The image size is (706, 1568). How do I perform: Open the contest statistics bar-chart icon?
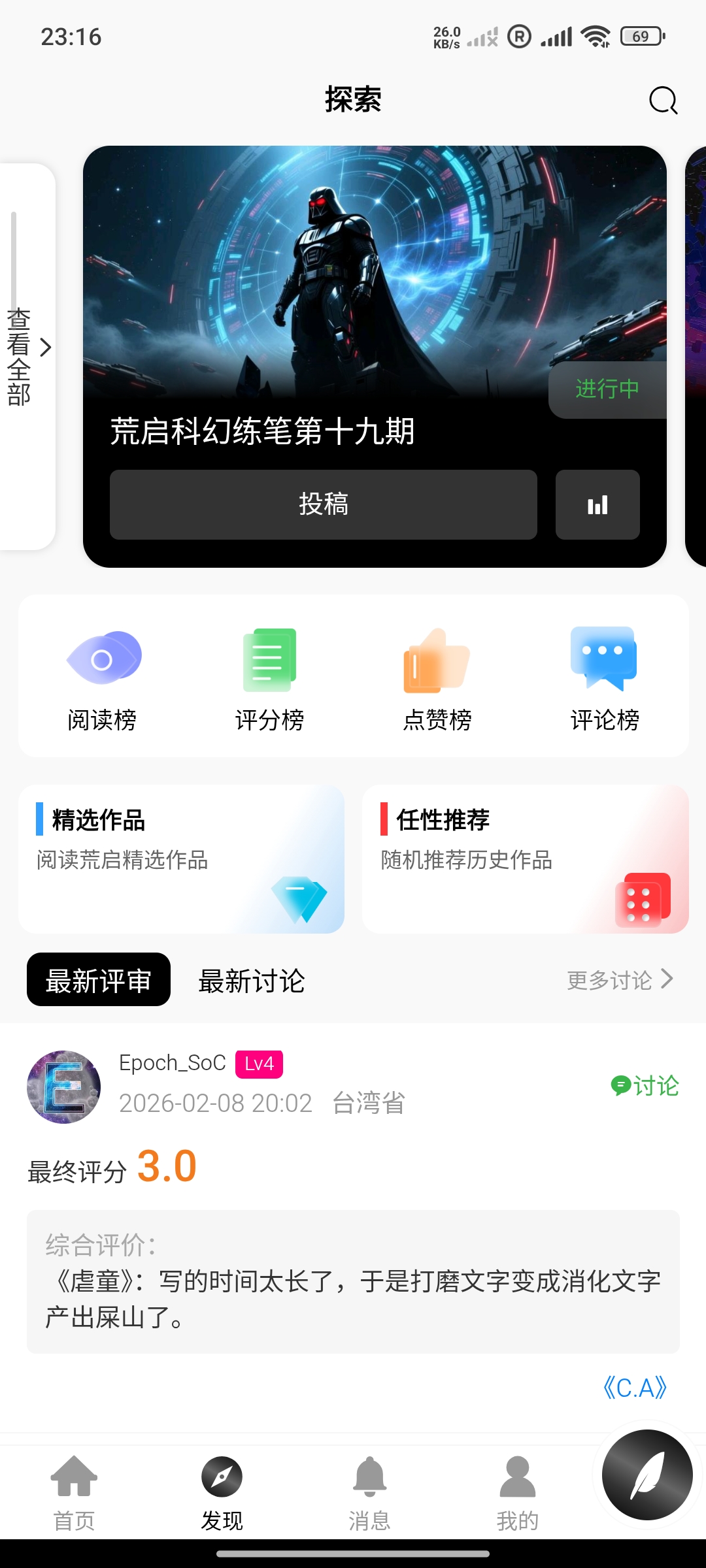(597, 505)
